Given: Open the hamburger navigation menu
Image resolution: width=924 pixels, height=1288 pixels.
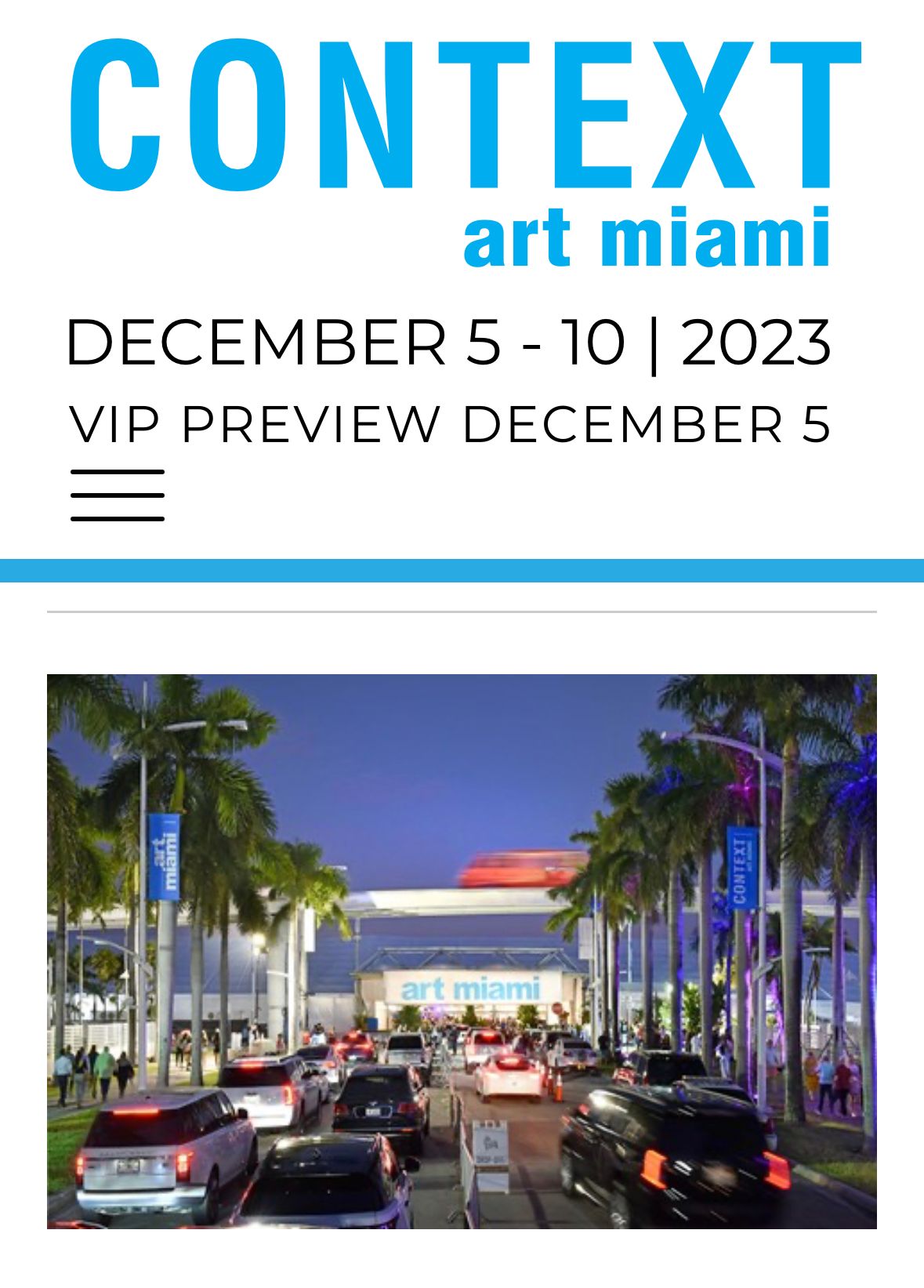Looking at the screenshot, I should (118, 495).
